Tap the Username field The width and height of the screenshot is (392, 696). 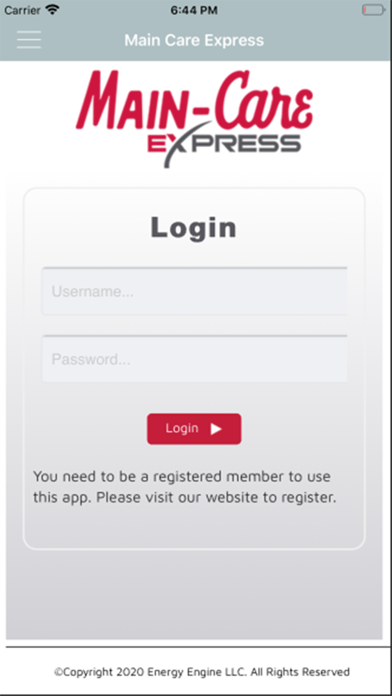[x=194, y=291]
